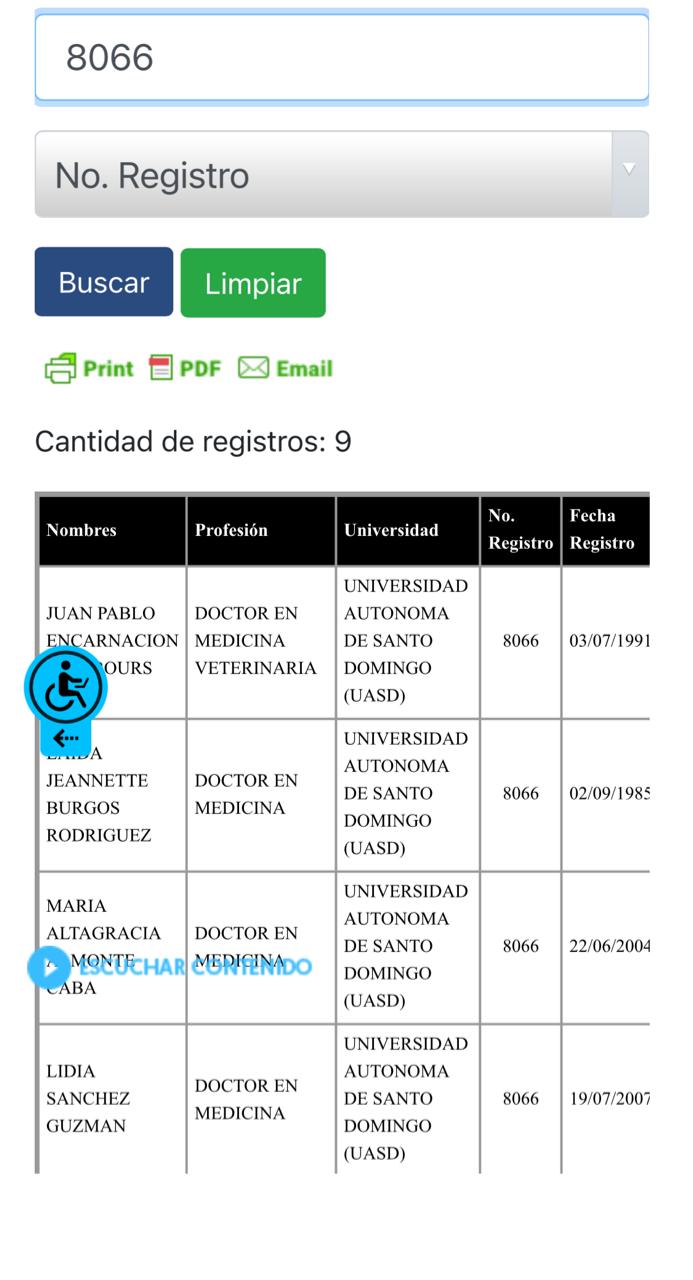Clear the search with Limpiar
Image resolution: width=693 pixels, height=1280 pixels.
click(x=253, y=283)
